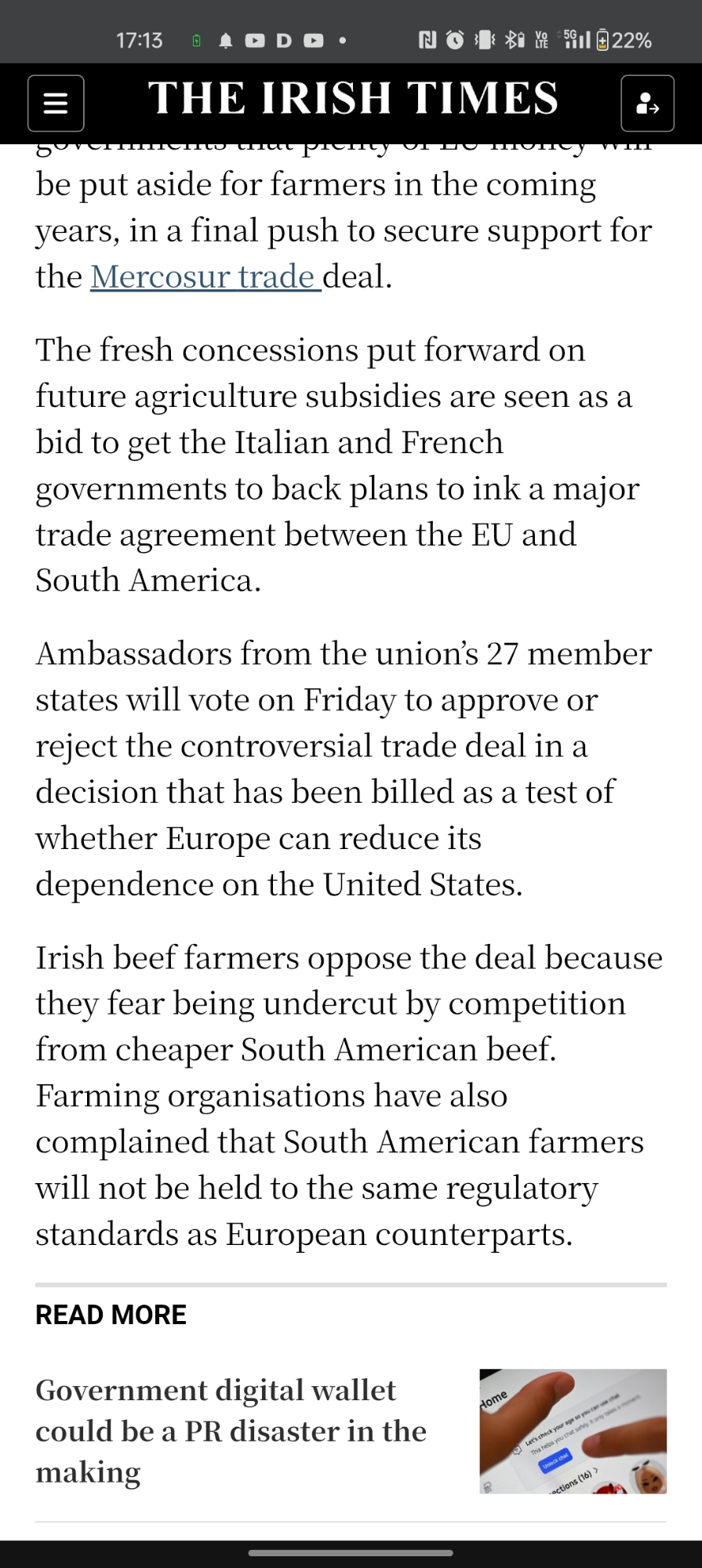Screen dimensions: 702x1568
Task: Open the digital wallet article thumbnail
Action: 573,1431
